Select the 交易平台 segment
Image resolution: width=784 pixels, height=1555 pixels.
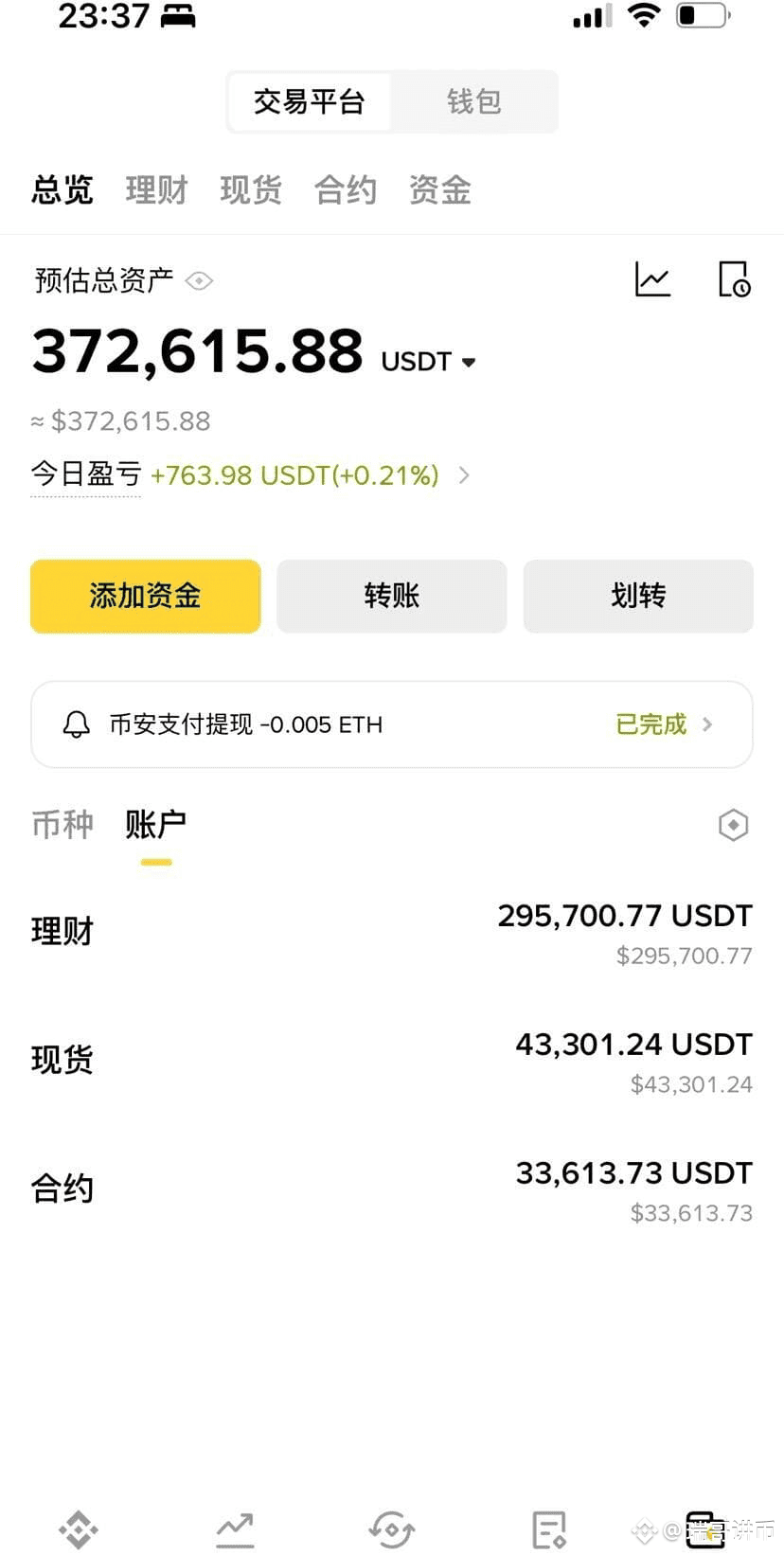click(309, 101)
